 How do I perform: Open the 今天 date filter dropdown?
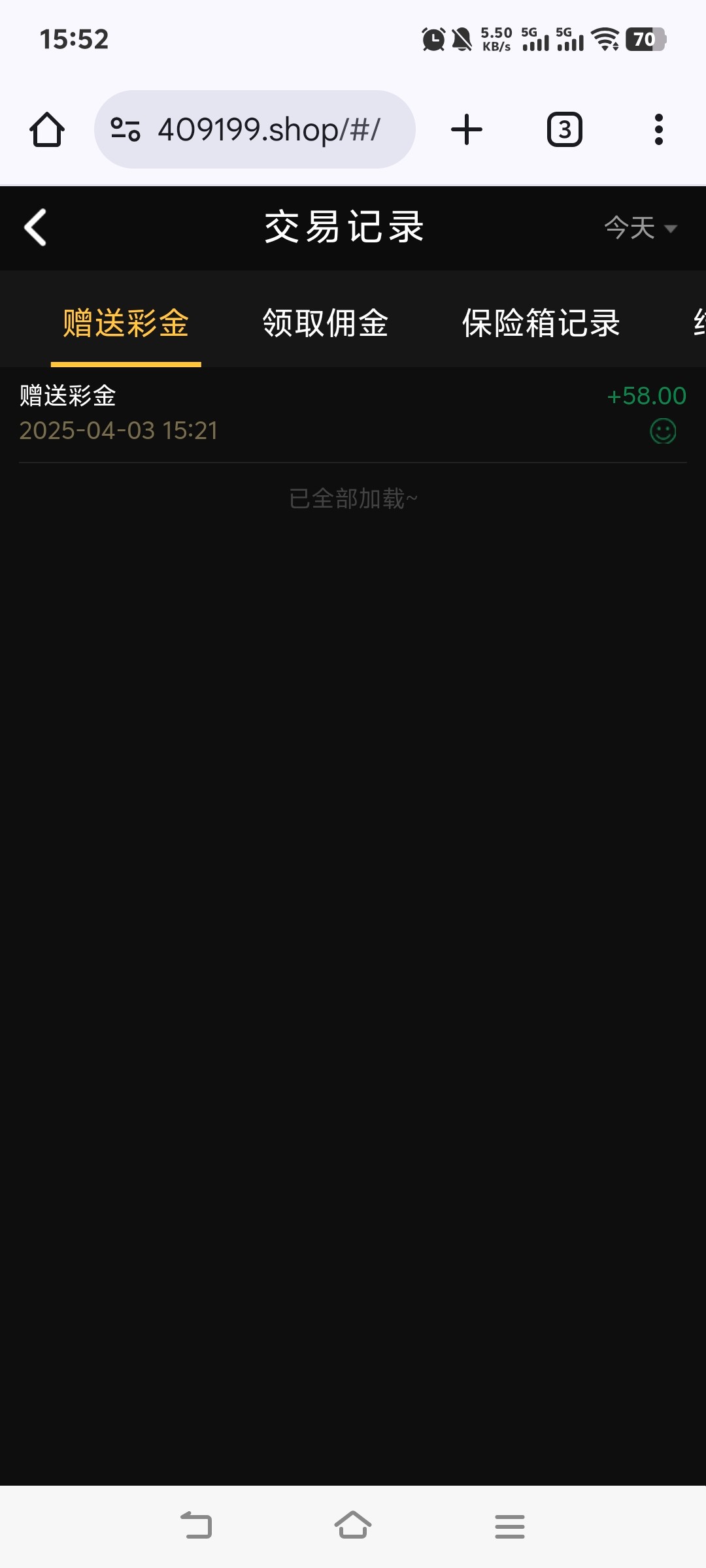(x=640, y=228)
